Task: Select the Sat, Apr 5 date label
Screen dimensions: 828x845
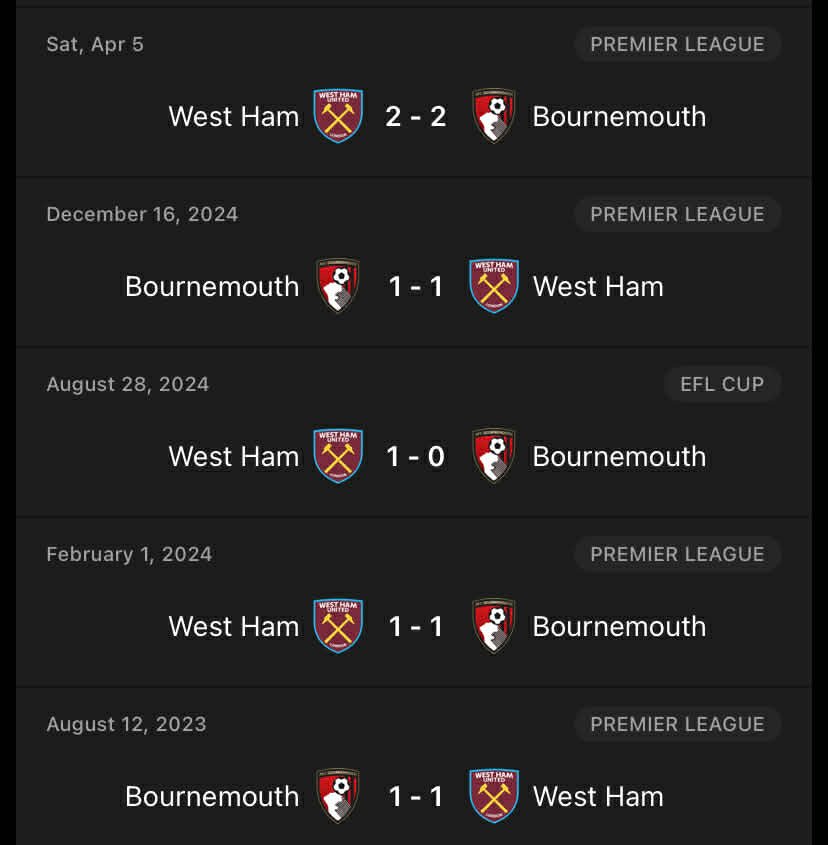Action: click(x=94, y=44)
